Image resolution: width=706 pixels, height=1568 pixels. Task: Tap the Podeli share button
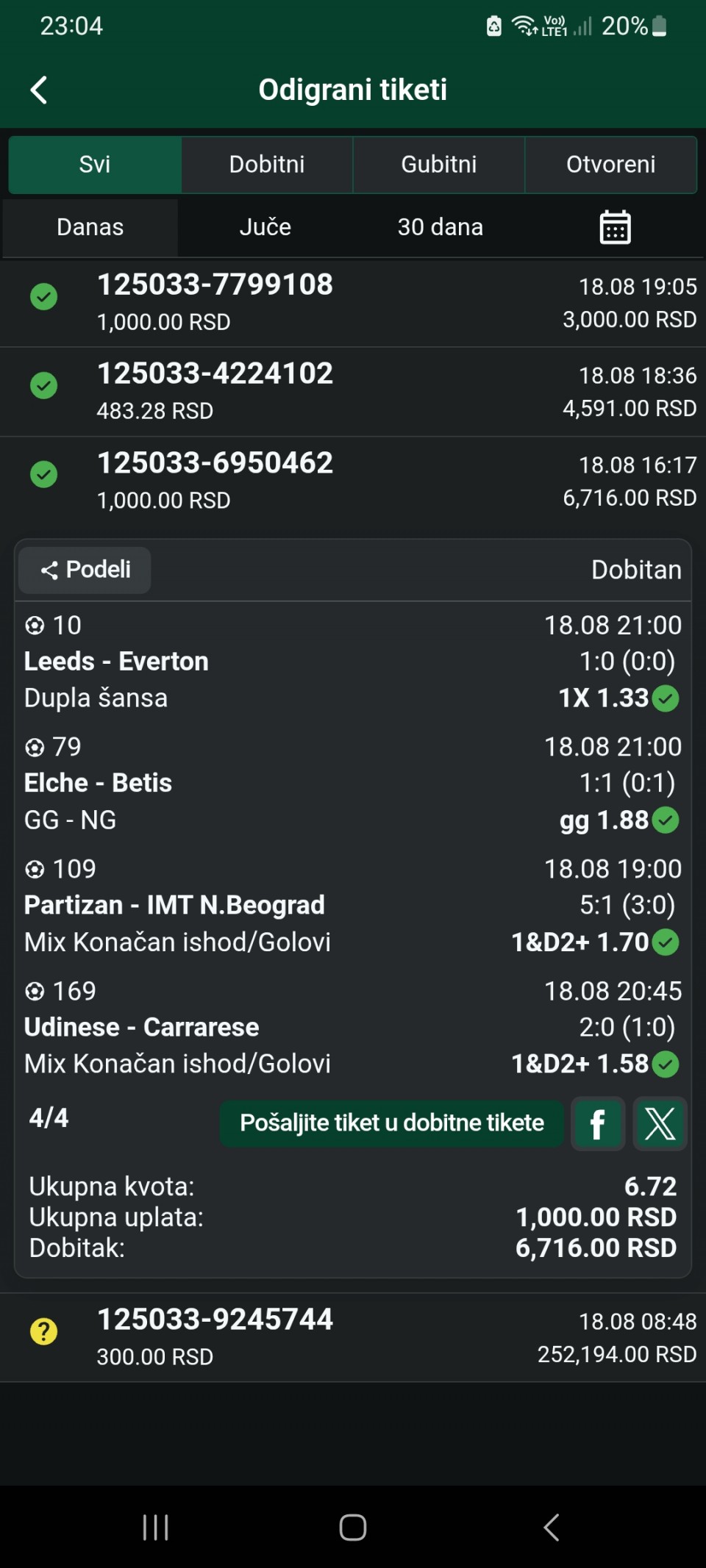click(85, 570)
